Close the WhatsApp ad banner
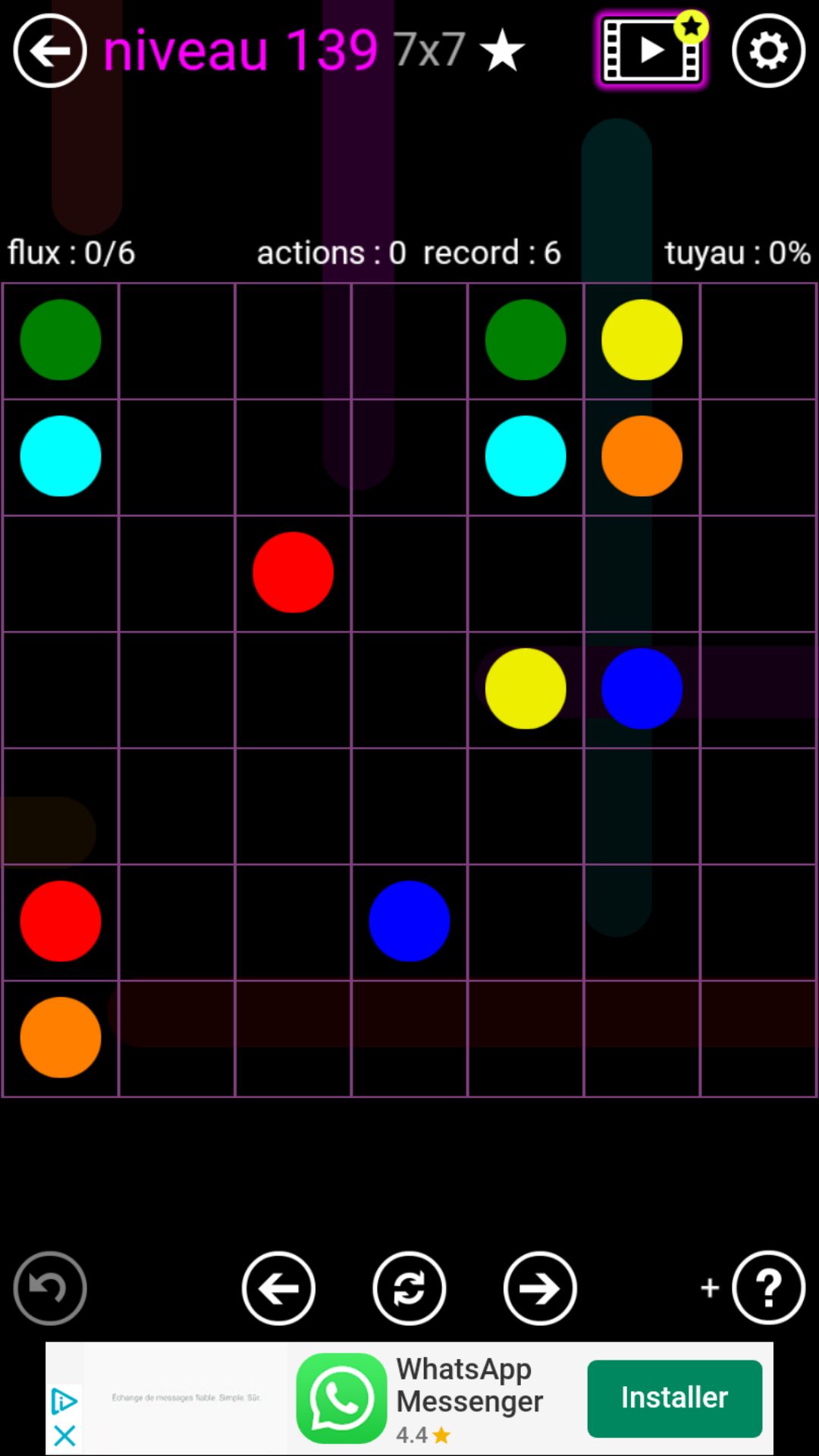The width and height of the screenshot is (819, 1456). coord(64,1436)
